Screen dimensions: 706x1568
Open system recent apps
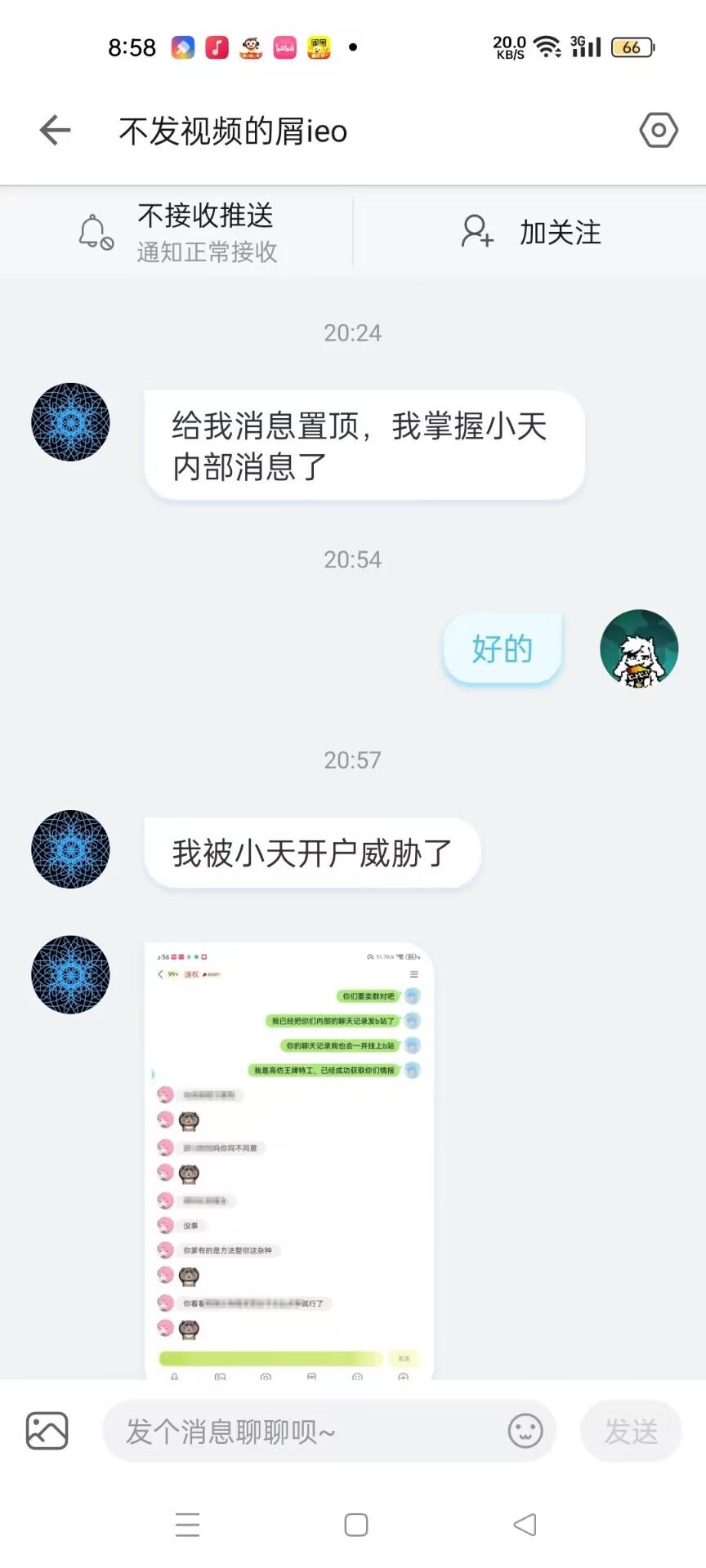[x=187, y=1525]
